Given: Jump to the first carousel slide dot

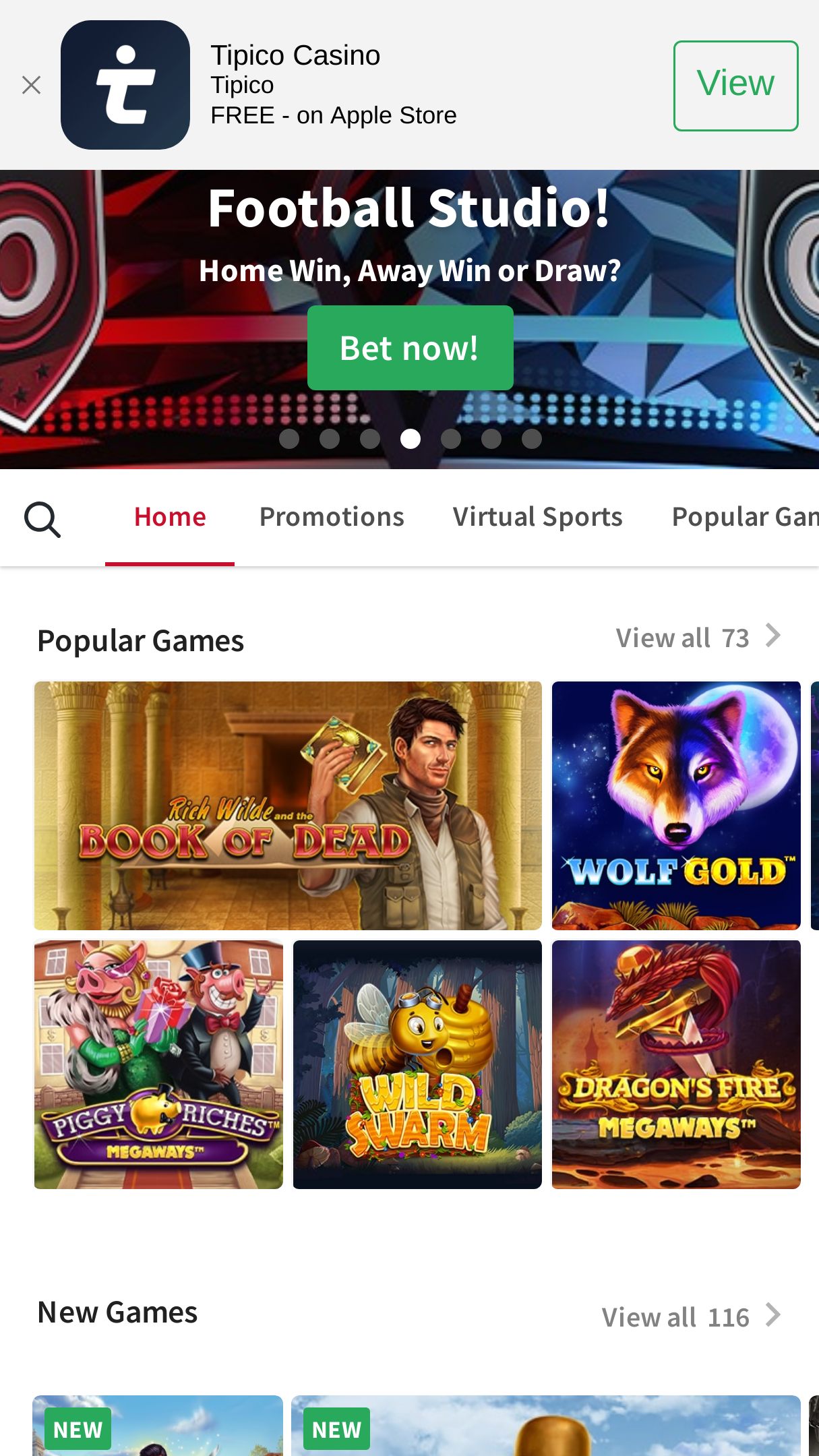Looking at the screenshot, I should pyautogui.click(x=289, y=439).
